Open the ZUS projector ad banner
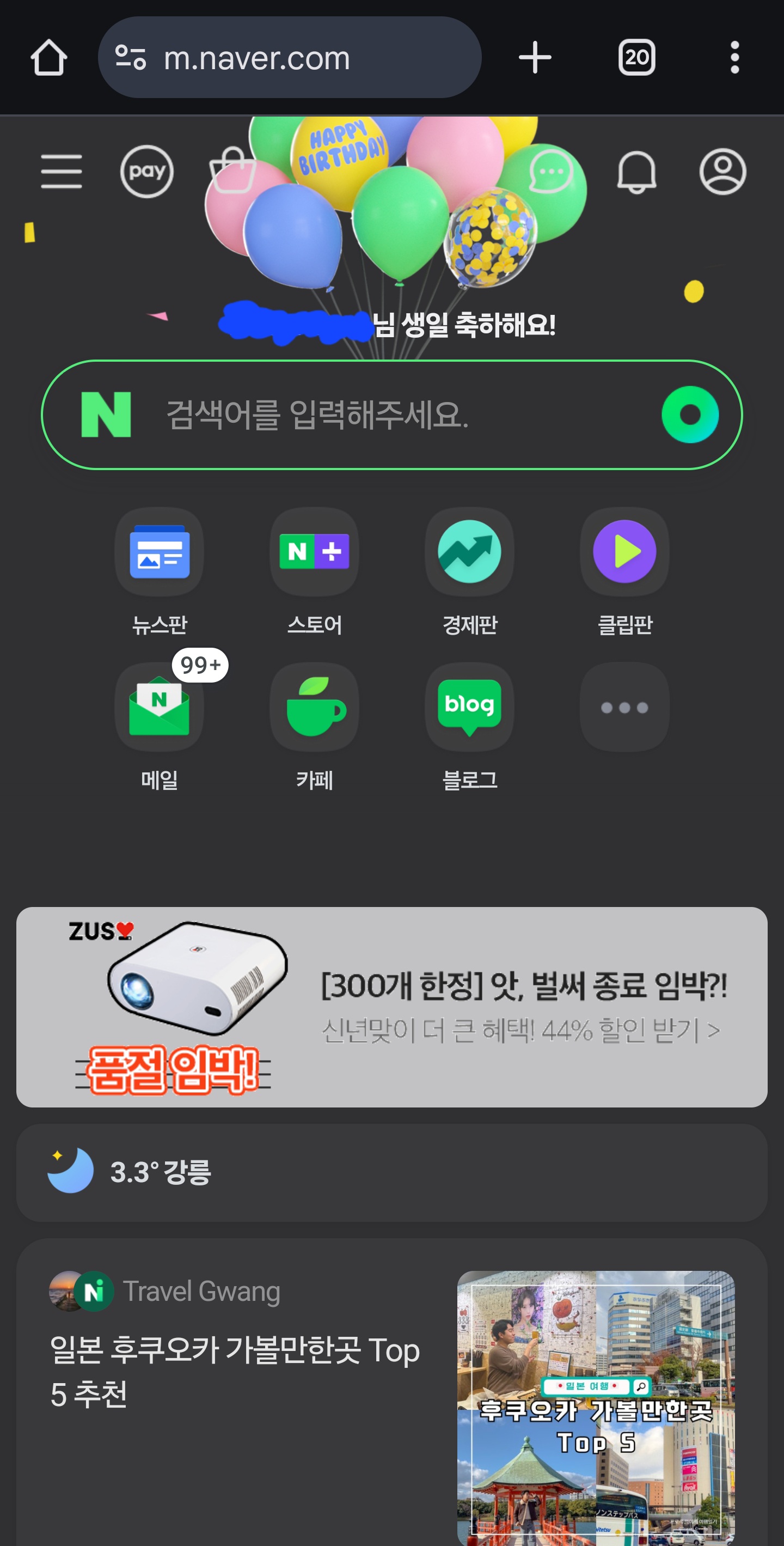The image size is (784, 1546). pyautogui.click(x=391, y=1007)
